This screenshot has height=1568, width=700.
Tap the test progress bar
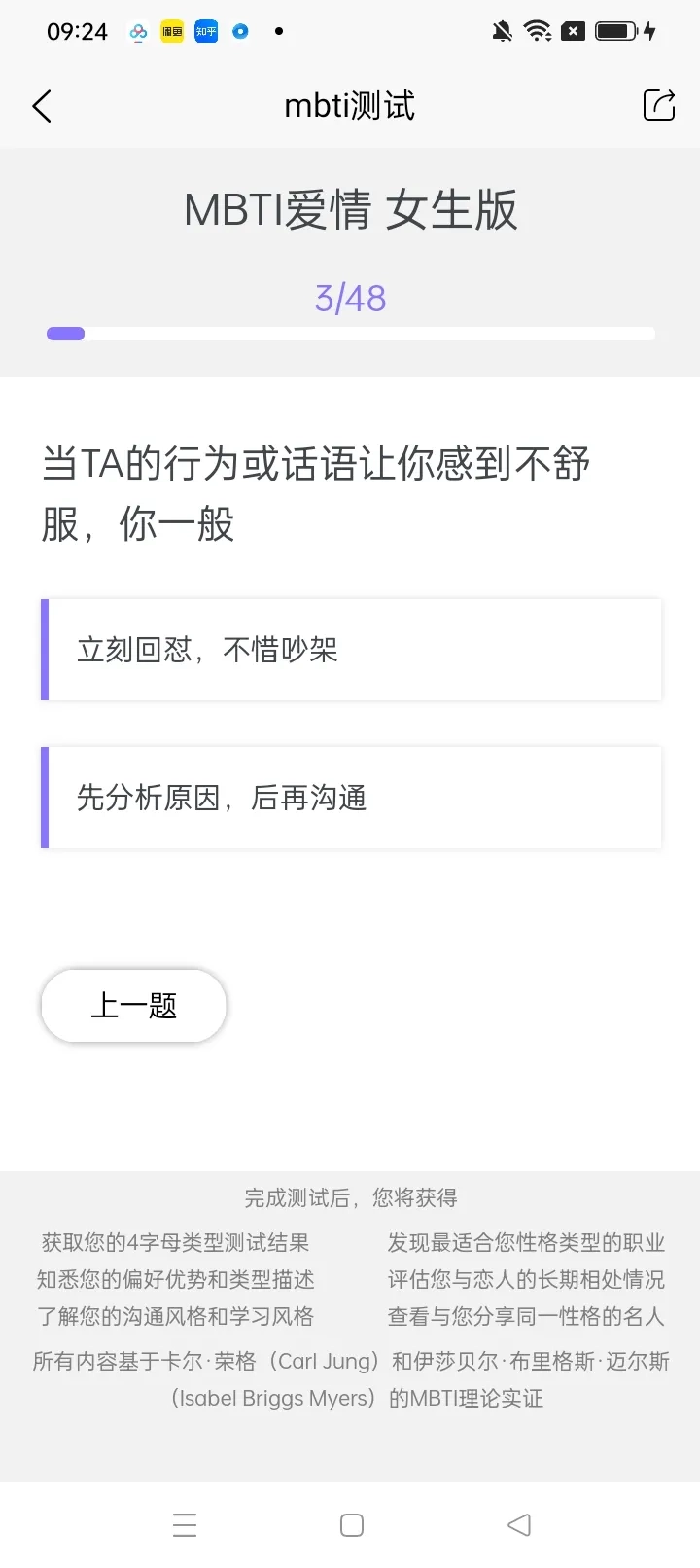pyautogui.click(x=350, y=333)
